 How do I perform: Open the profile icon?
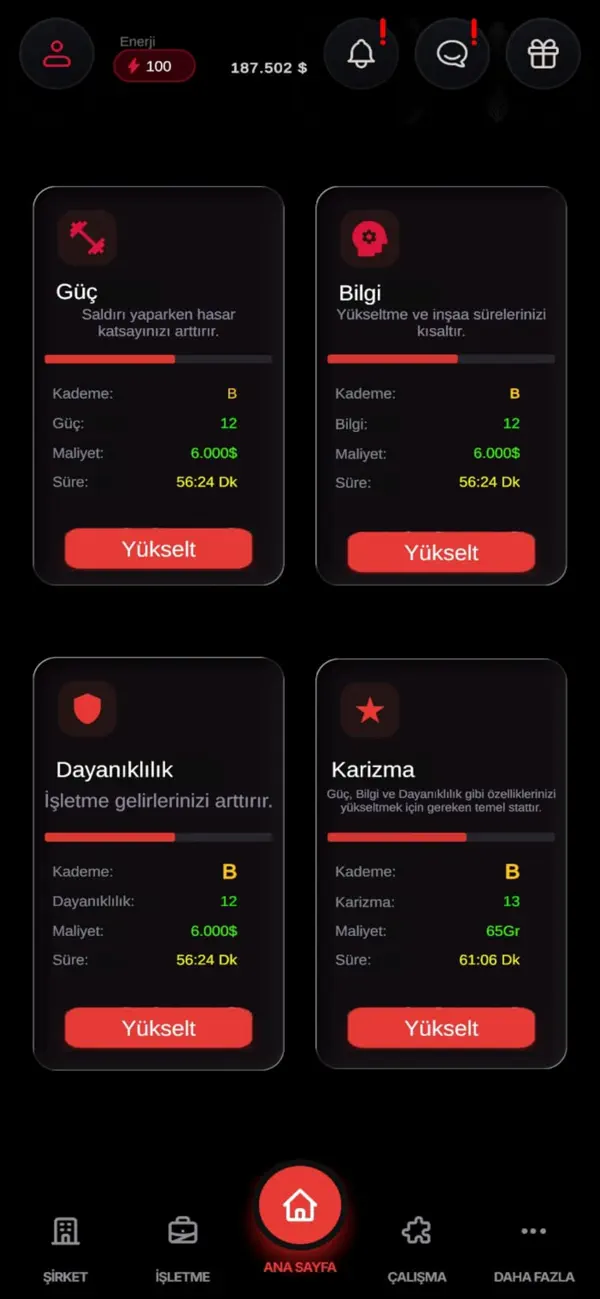click(x=57, y=53)
